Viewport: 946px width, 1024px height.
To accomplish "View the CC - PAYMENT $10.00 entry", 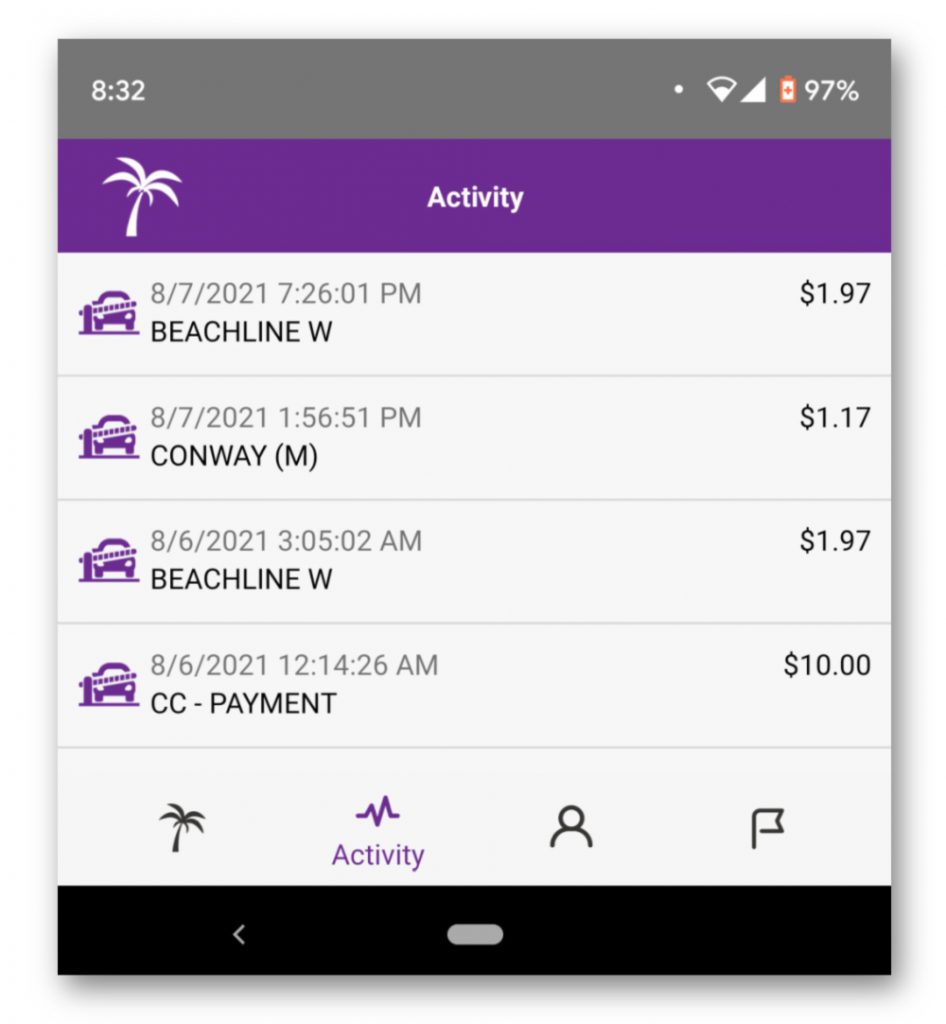I will (473, 685).
